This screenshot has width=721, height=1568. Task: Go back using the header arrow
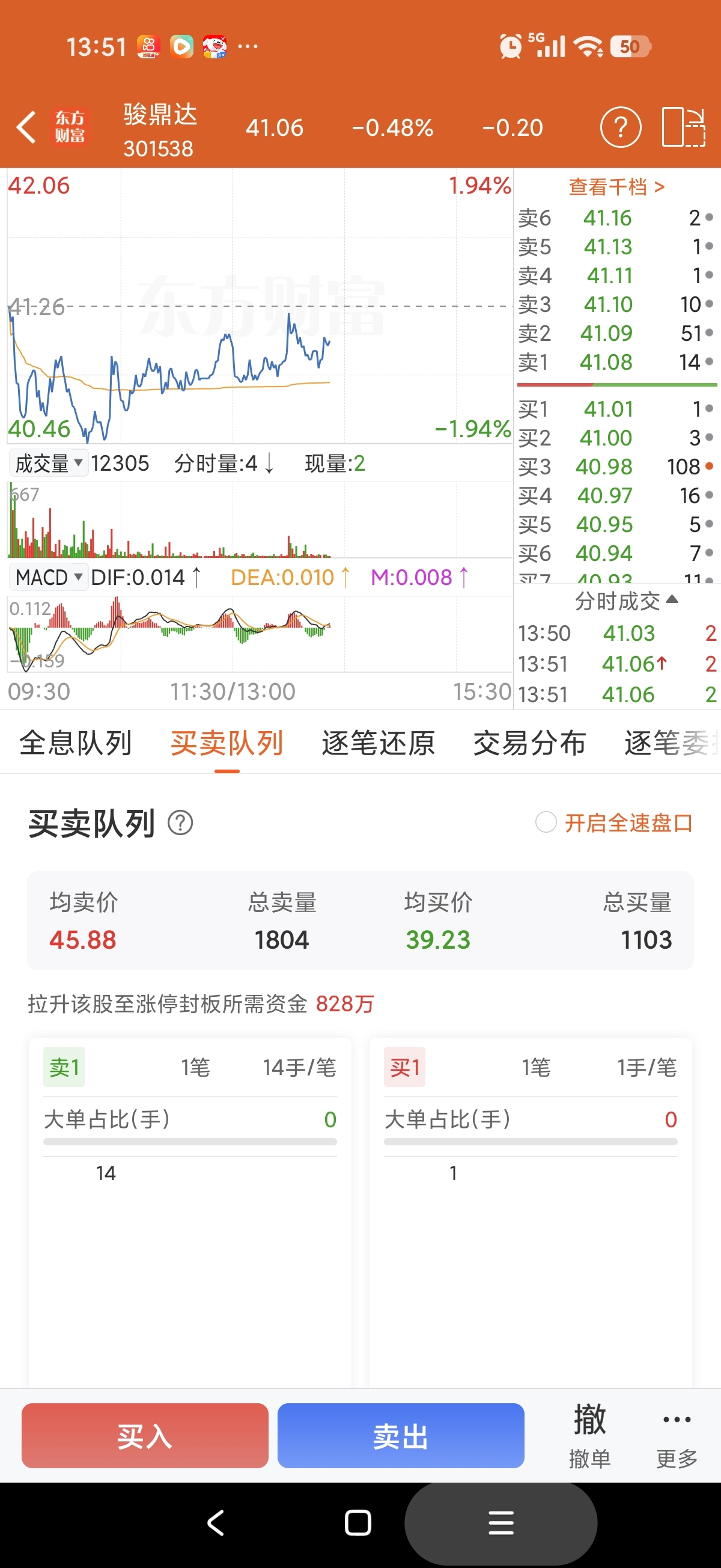tap(26, 127)
